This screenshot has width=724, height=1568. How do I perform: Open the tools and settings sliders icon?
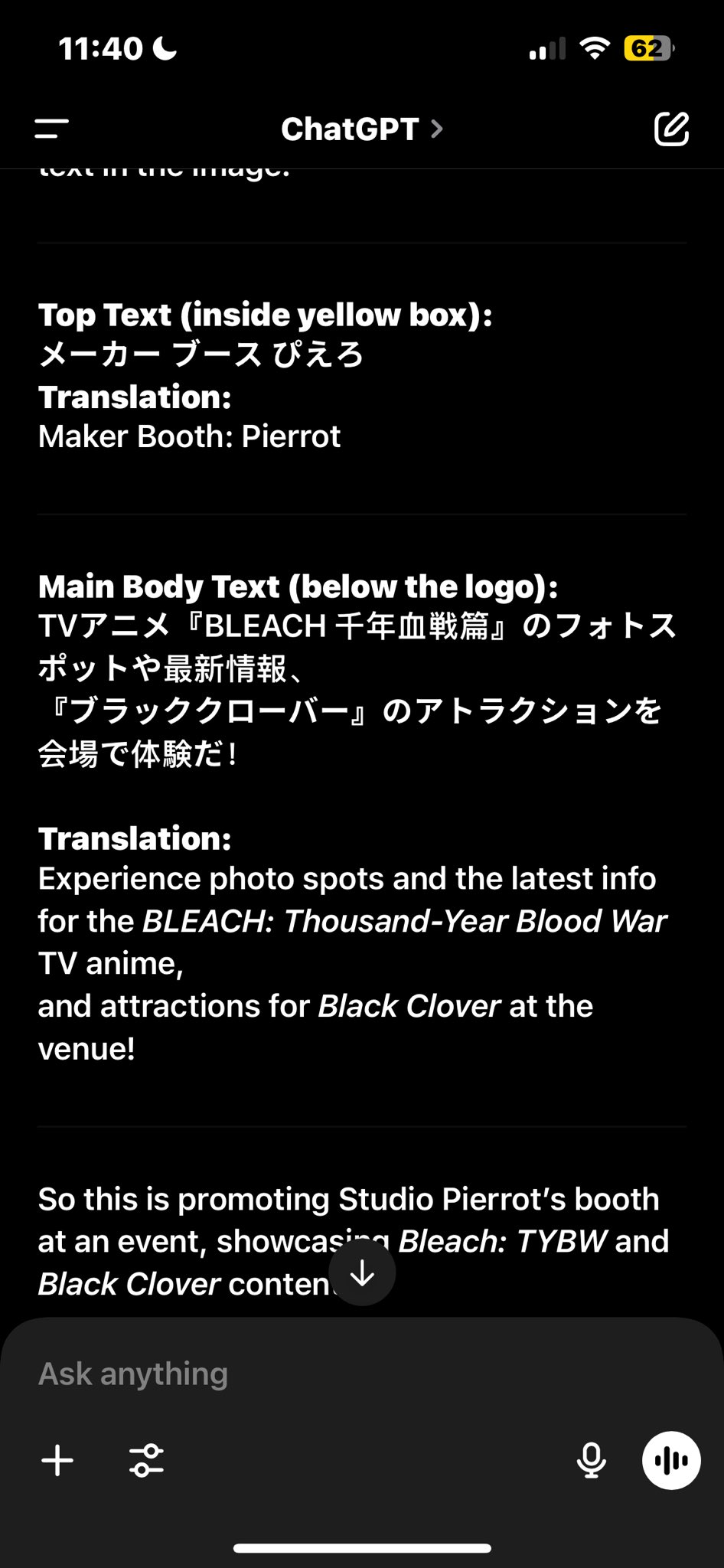[146, 1460]
